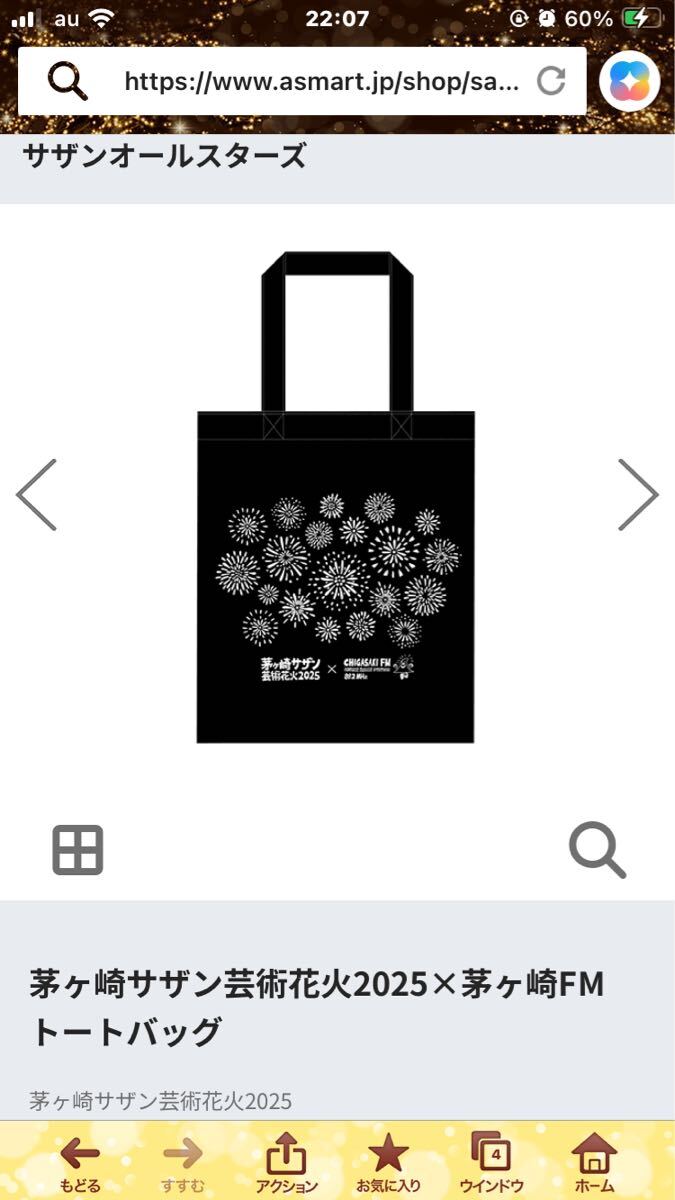Open the image grid view
Viewport: 675px width, 1200px height.
coord(78,850)
